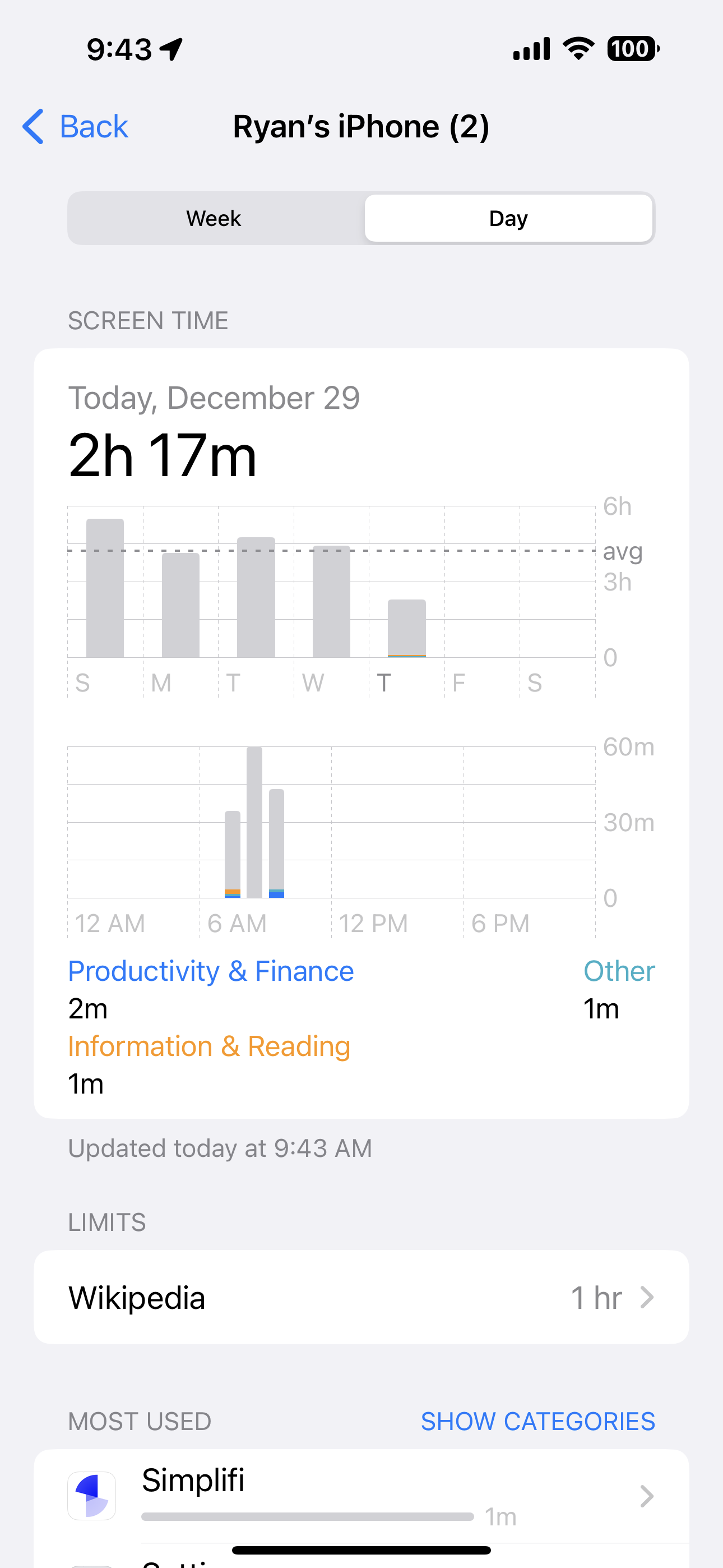Open the Wikipedia limit settings
This screenshot has width=723, height=1568.
(x=361, y=1297)
